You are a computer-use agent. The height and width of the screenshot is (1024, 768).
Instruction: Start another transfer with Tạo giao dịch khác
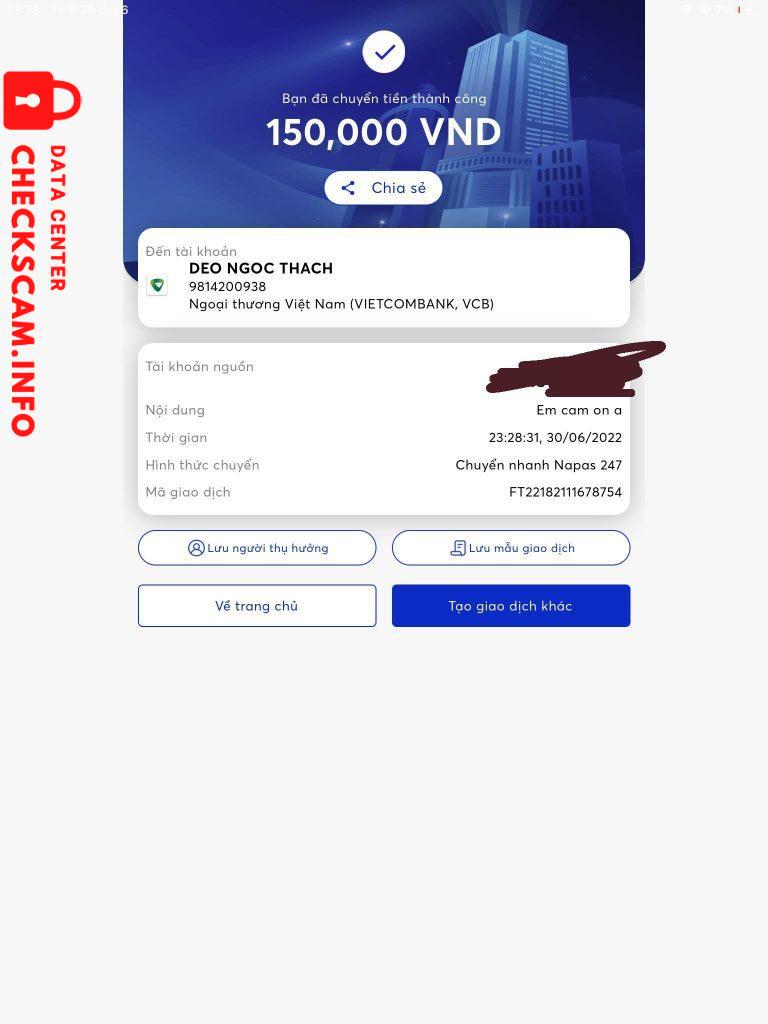coord(511,606)
